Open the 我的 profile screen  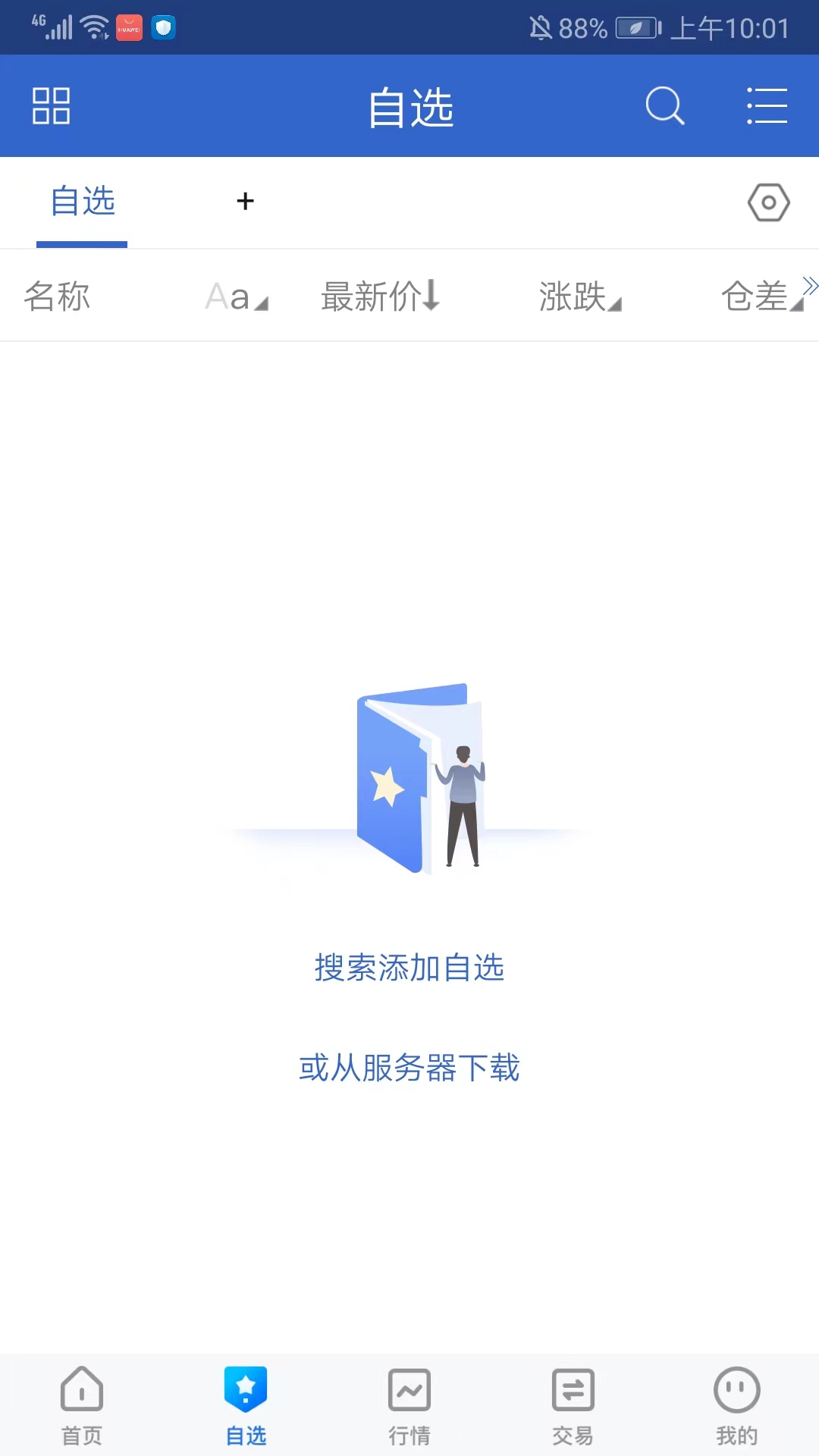[x=736, y=1405]
